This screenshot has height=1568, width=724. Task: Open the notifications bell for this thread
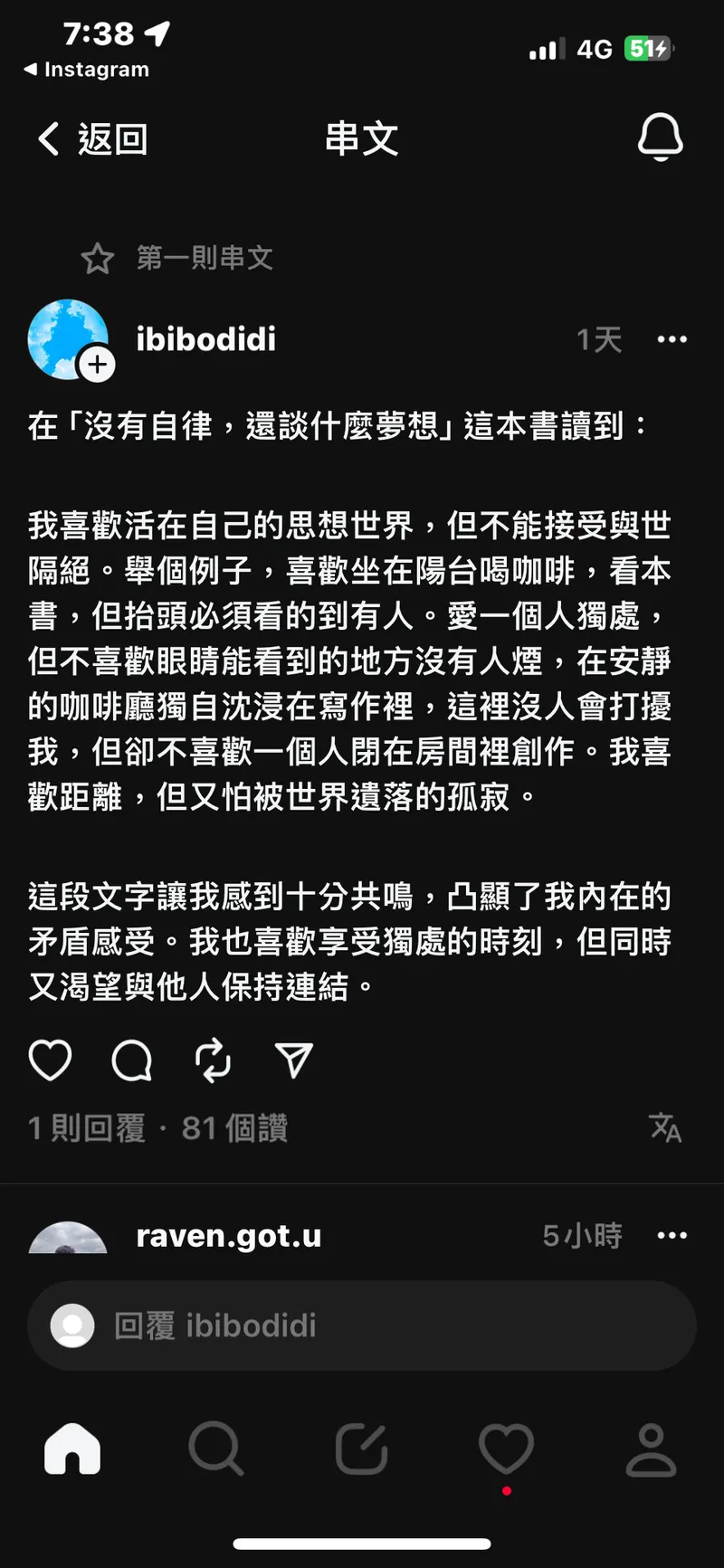point(660,138)
